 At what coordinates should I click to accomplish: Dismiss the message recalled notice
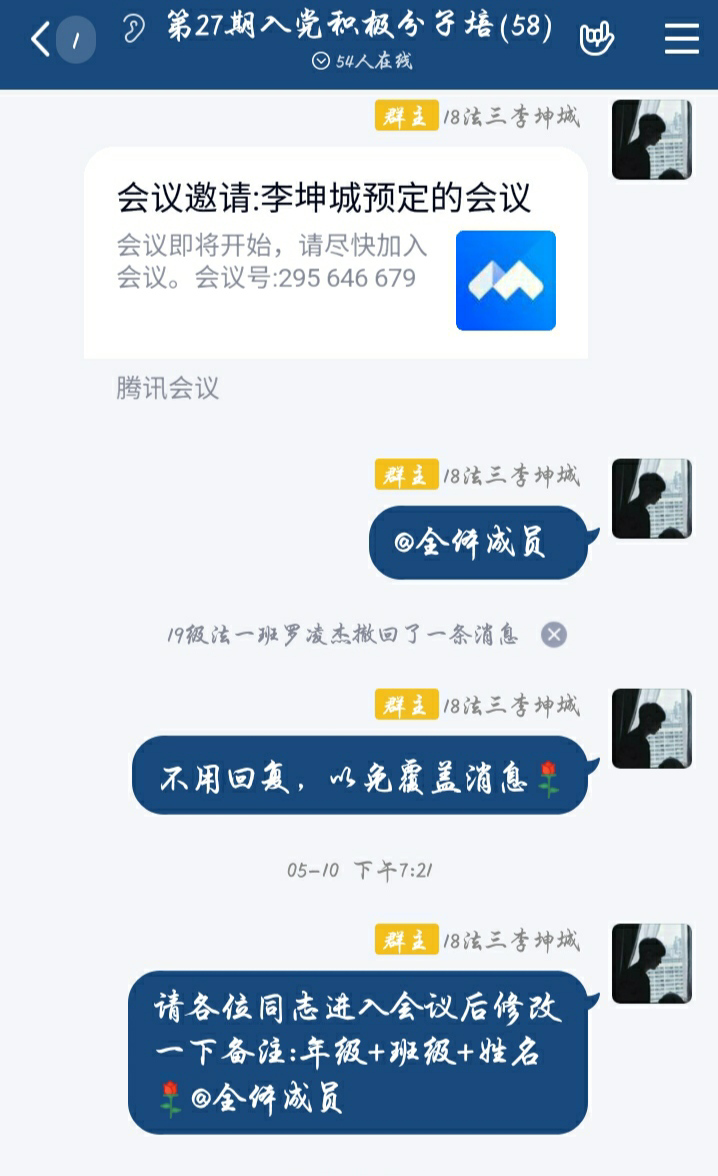click(554, 634)
